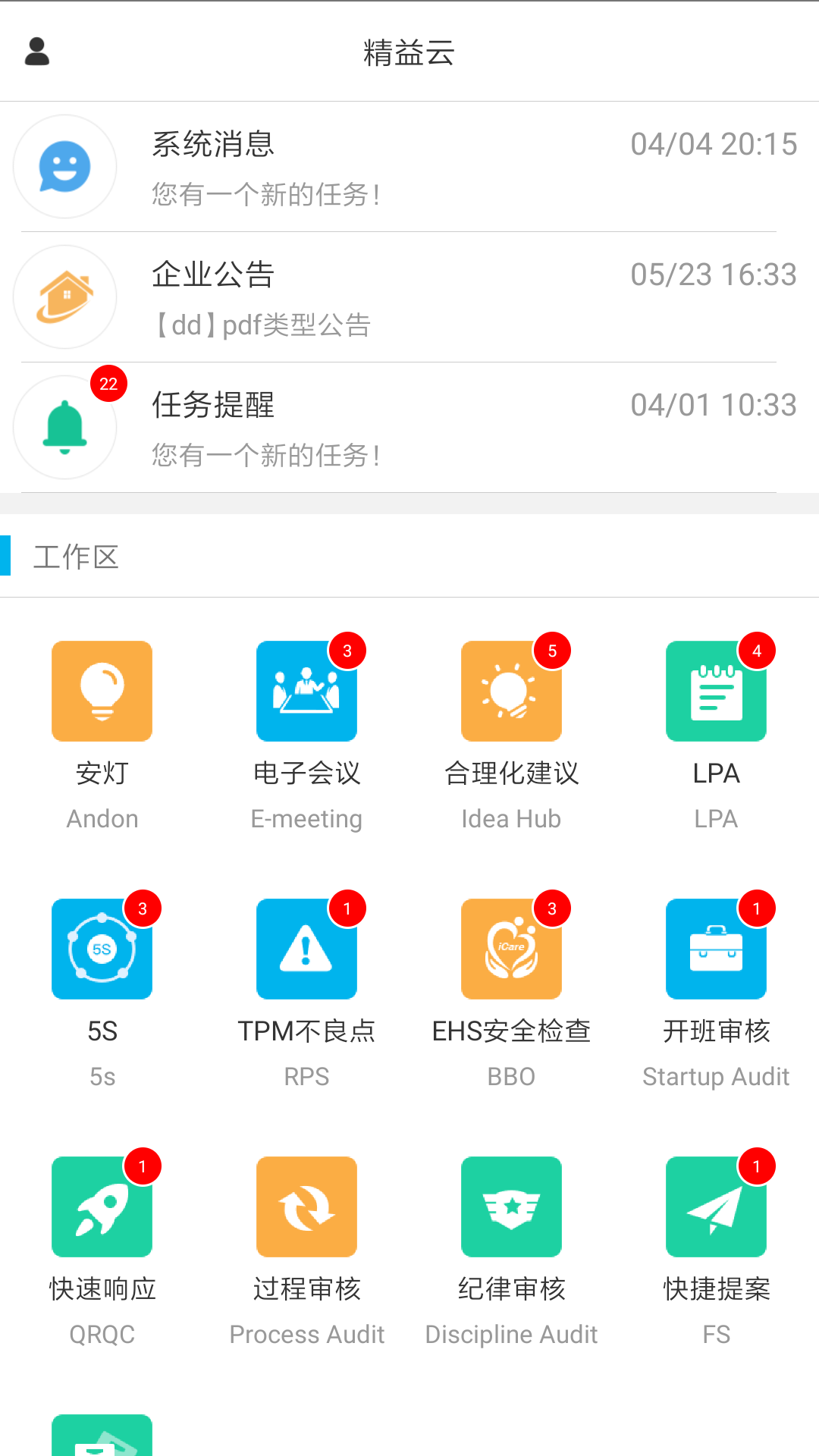Open the Andon 安灯 app icon
This screenshot has width=819, height=1456.
pyautogui.click(x=102, y=691)
